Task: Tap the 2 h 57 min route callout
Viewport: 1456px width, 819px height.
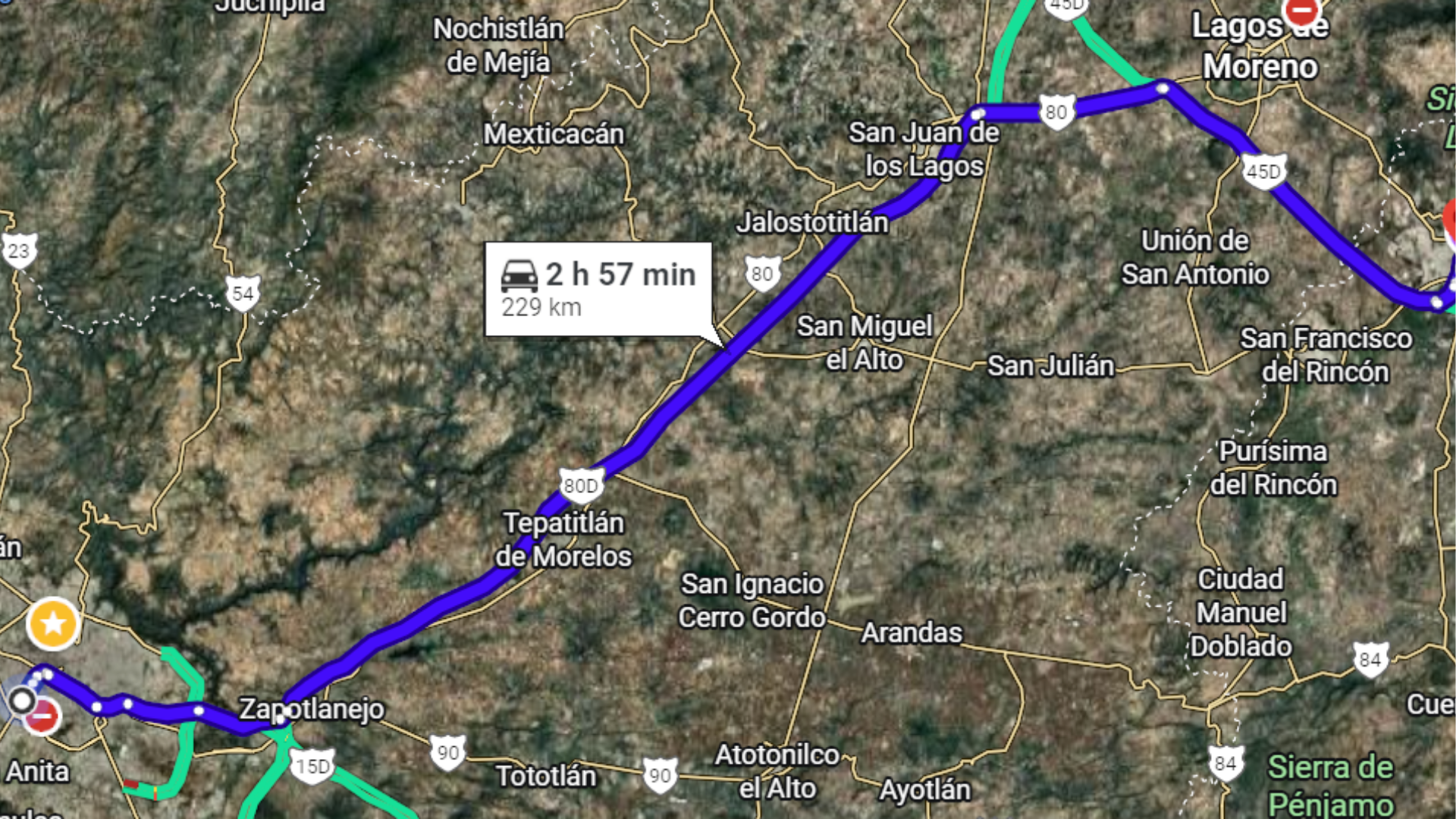Action: (598, 289)
